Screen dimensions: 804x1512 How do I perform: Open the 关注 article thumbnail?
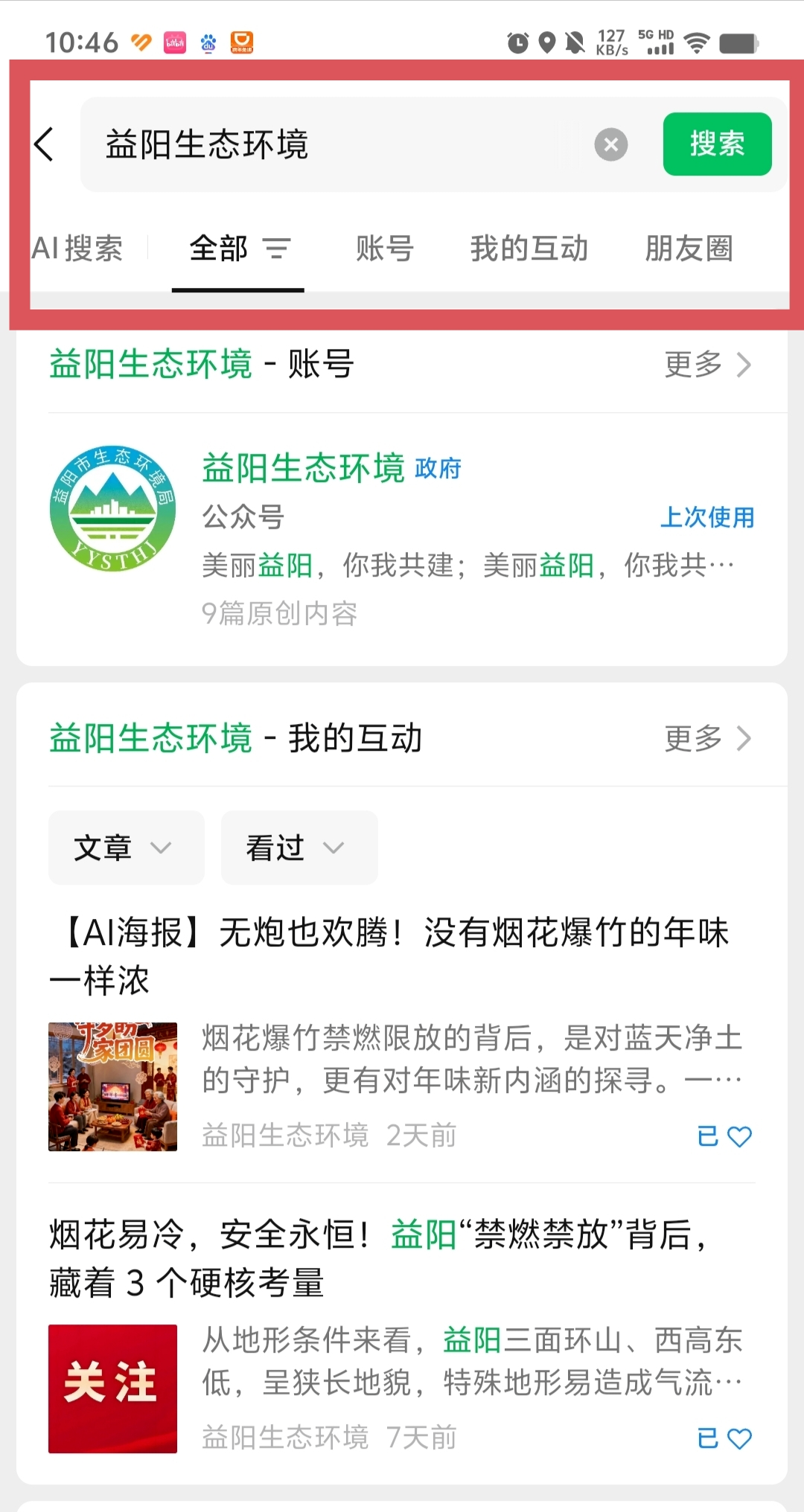tap(112, 1386)
